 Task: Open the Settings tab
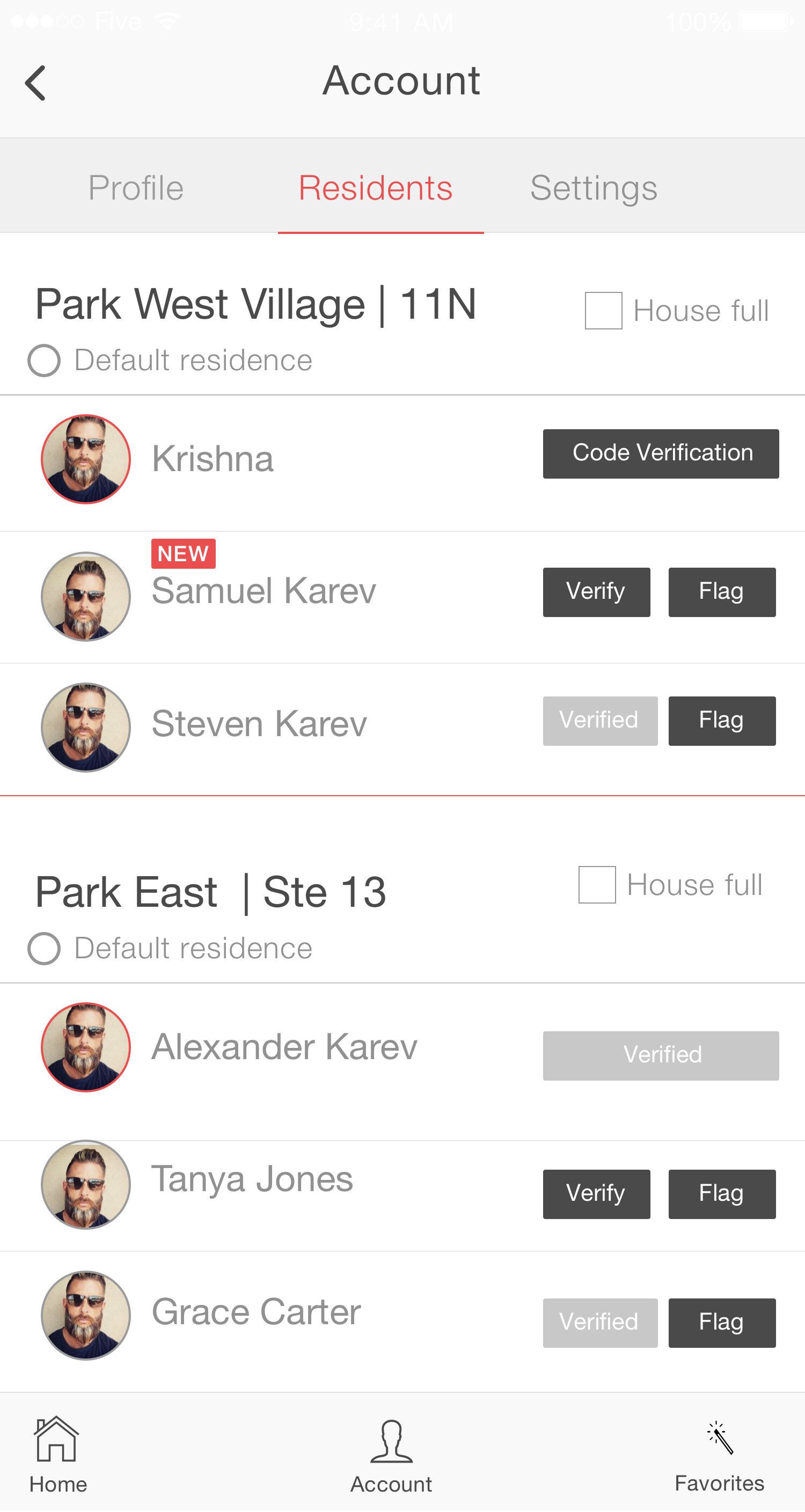tap(593, 188)
